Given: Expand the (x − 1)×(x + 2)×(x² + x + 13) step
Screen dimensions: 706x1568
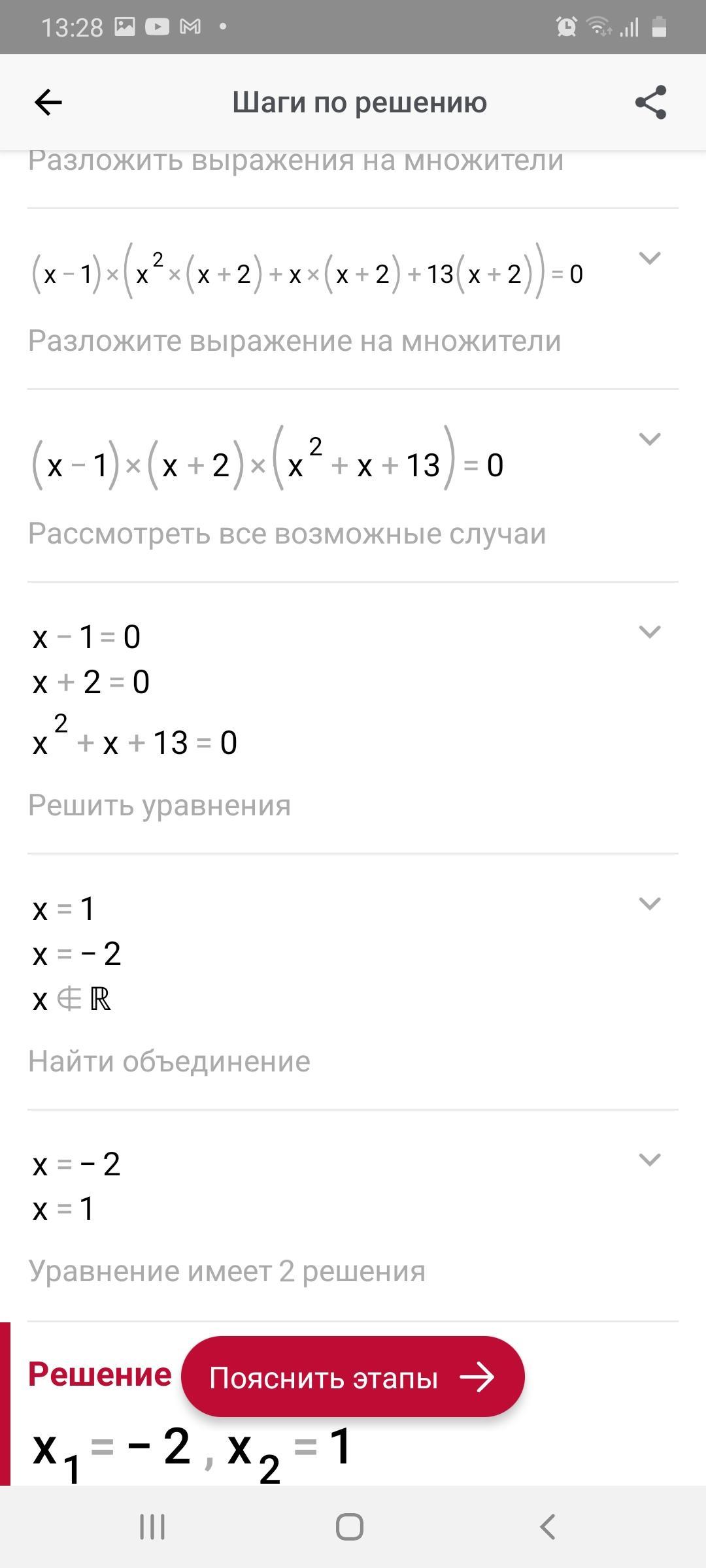Looking at the screenshot, I should pos(649,439).
